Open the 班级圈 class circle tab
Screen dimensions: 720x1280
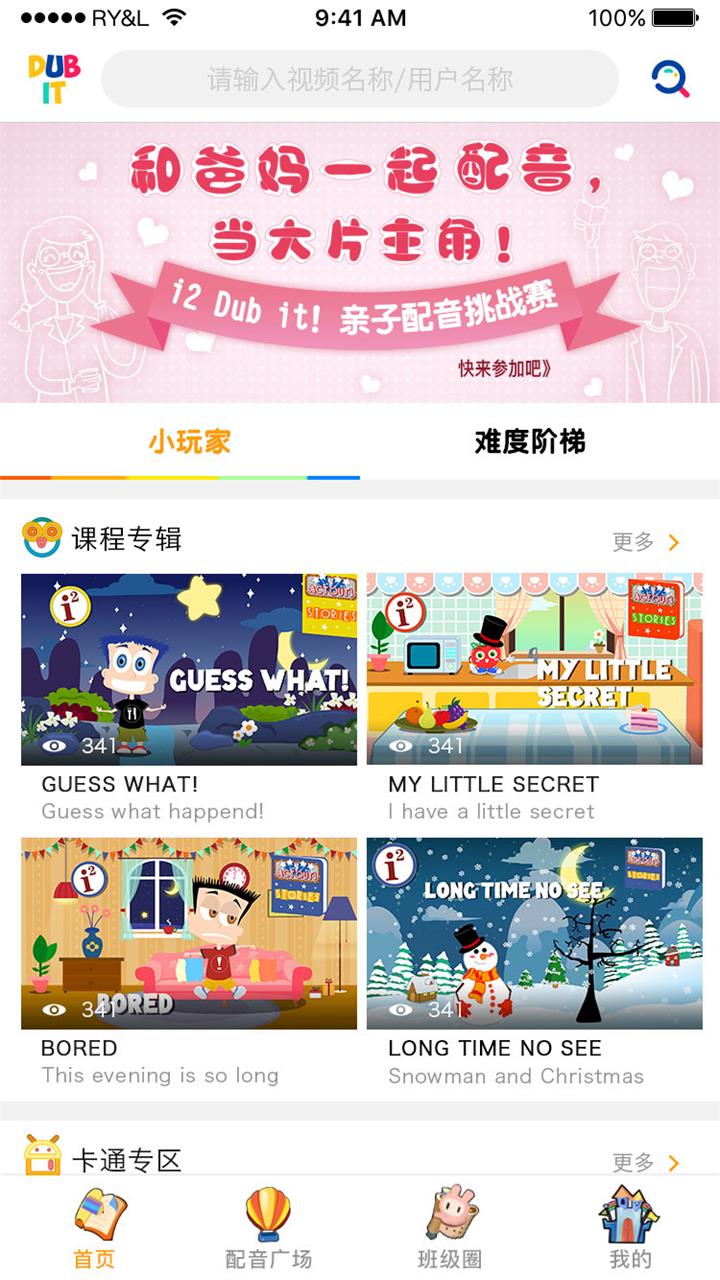point(449,1228)
